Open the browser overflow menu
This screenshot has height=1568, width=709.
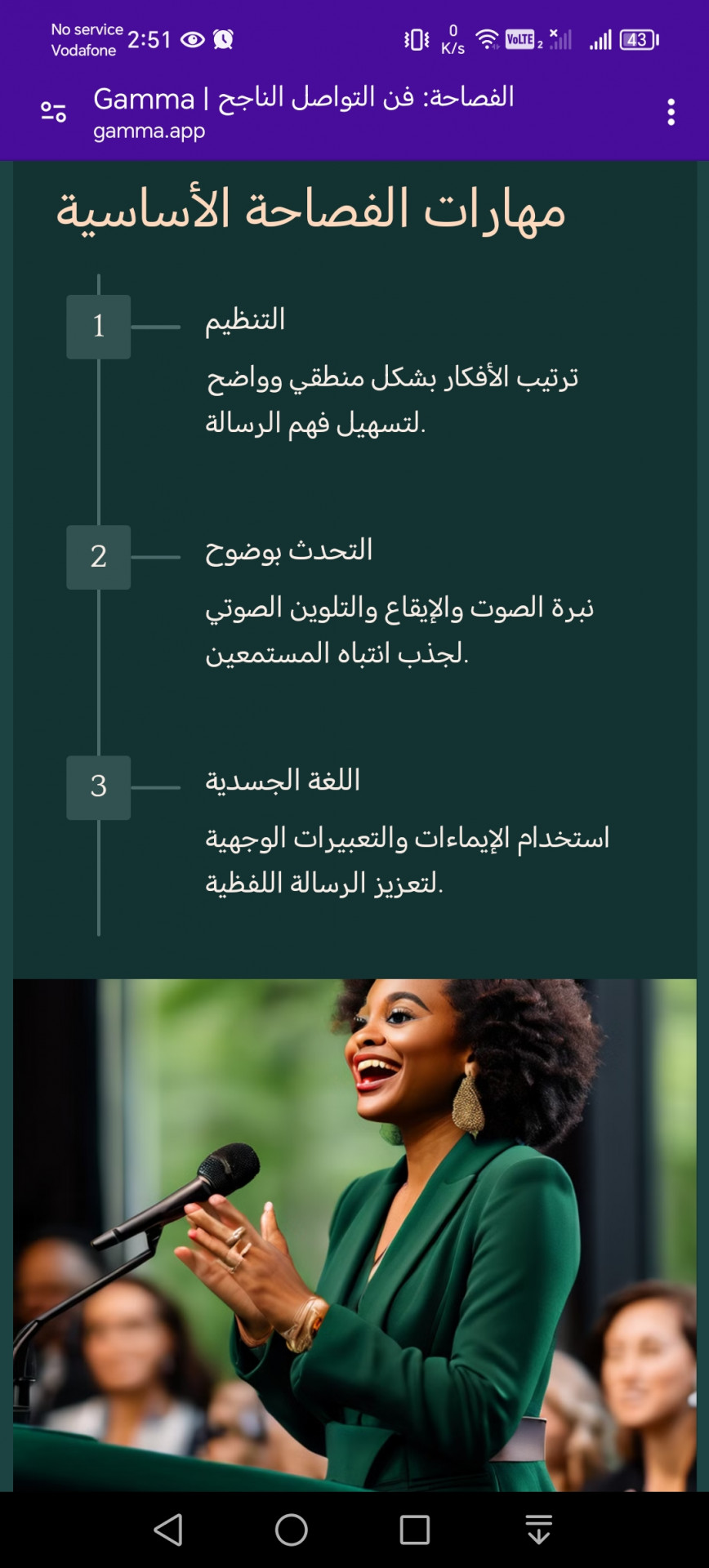pyautogui.click(x=671, y=112)
